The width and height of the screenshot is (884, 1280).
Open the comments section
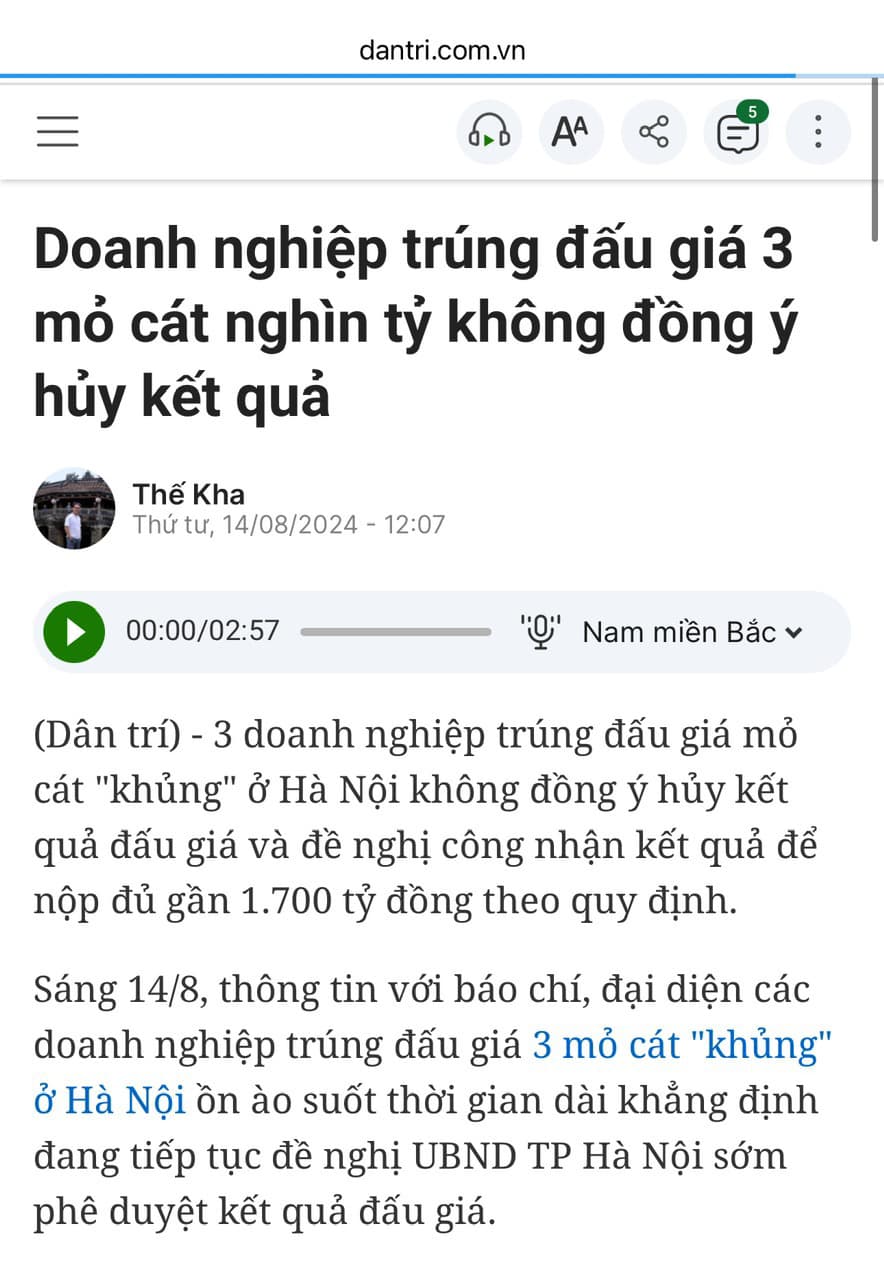tap(737, 132)
